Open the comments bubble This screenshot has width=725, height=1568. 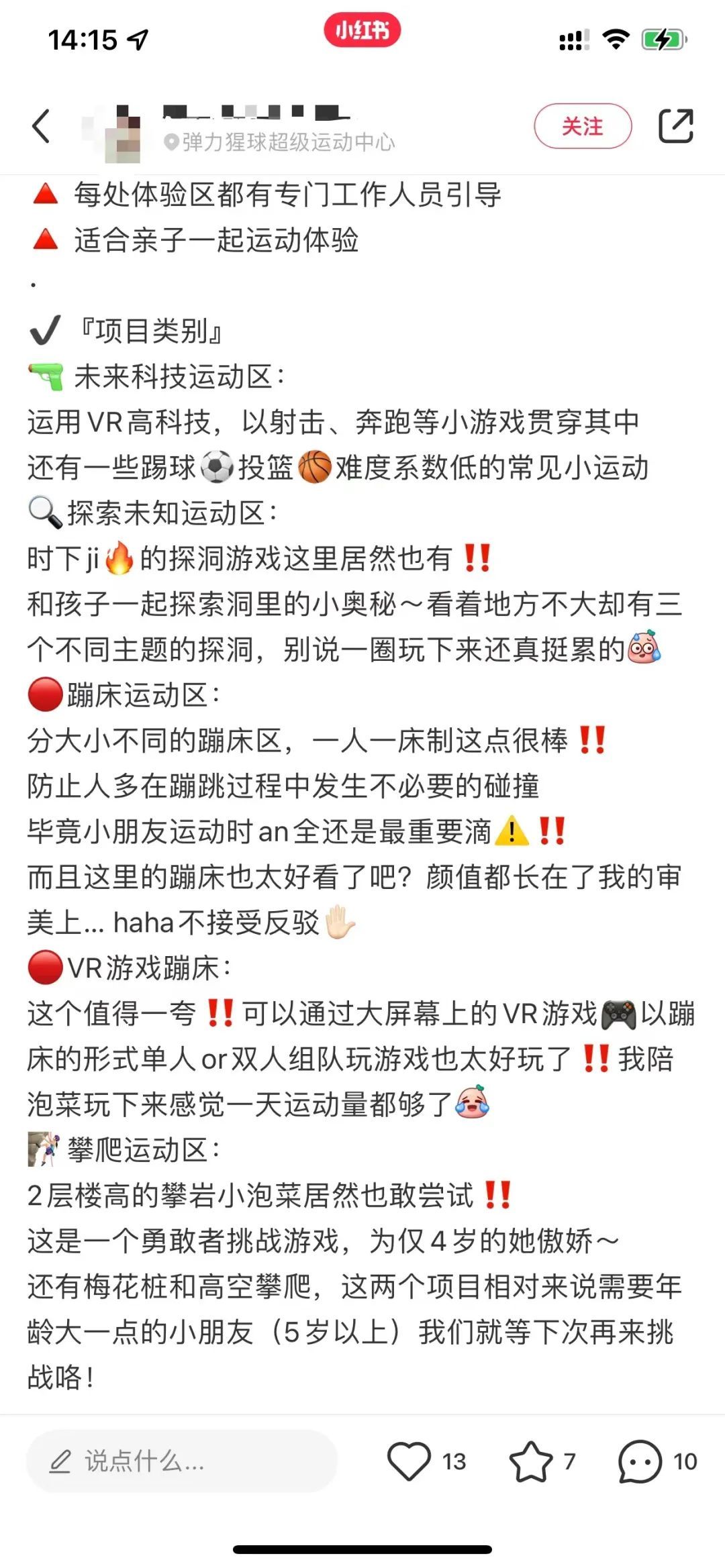coord(639,1461)
